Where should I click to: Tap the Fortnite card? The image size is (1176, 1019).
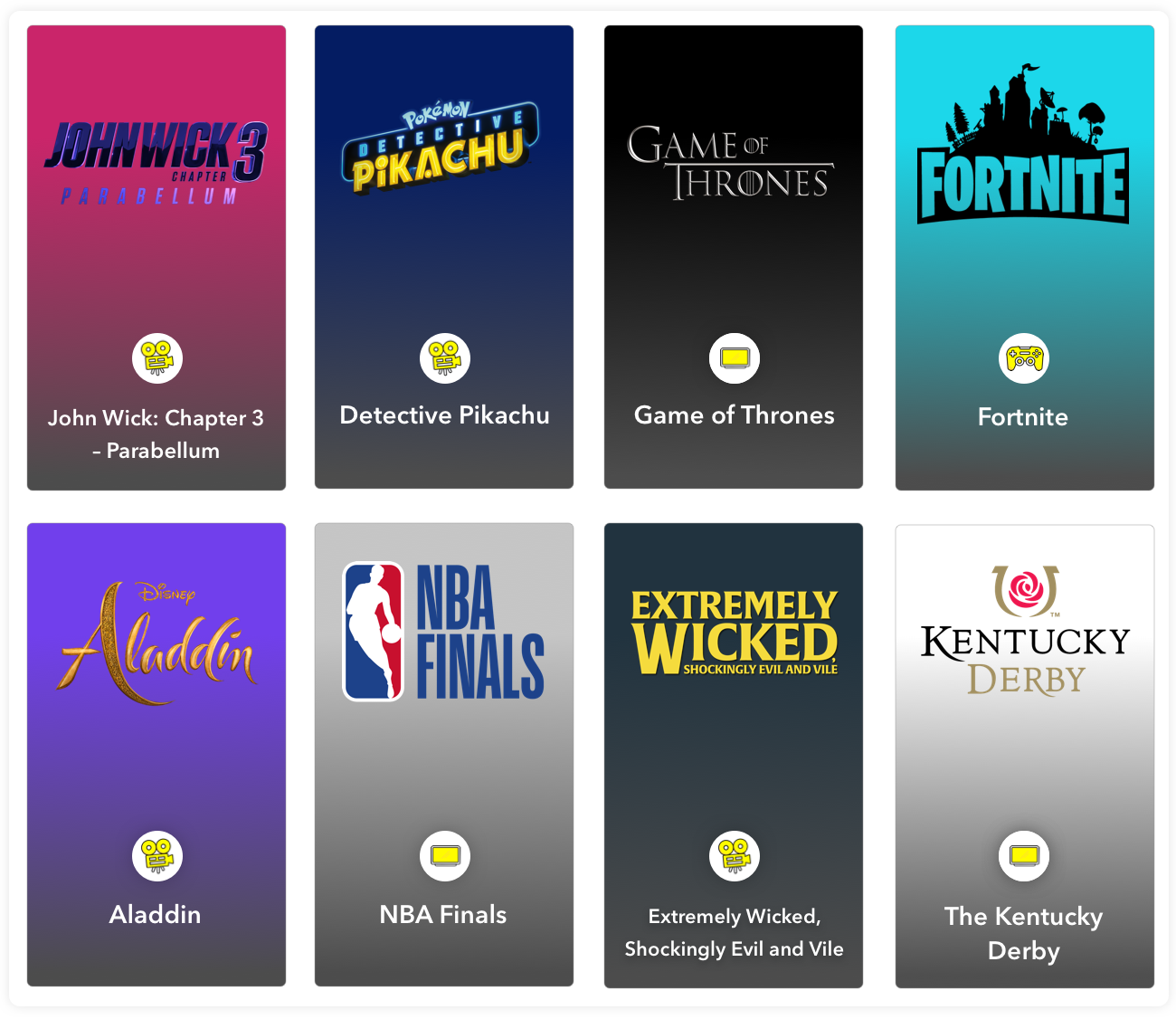1024,258
